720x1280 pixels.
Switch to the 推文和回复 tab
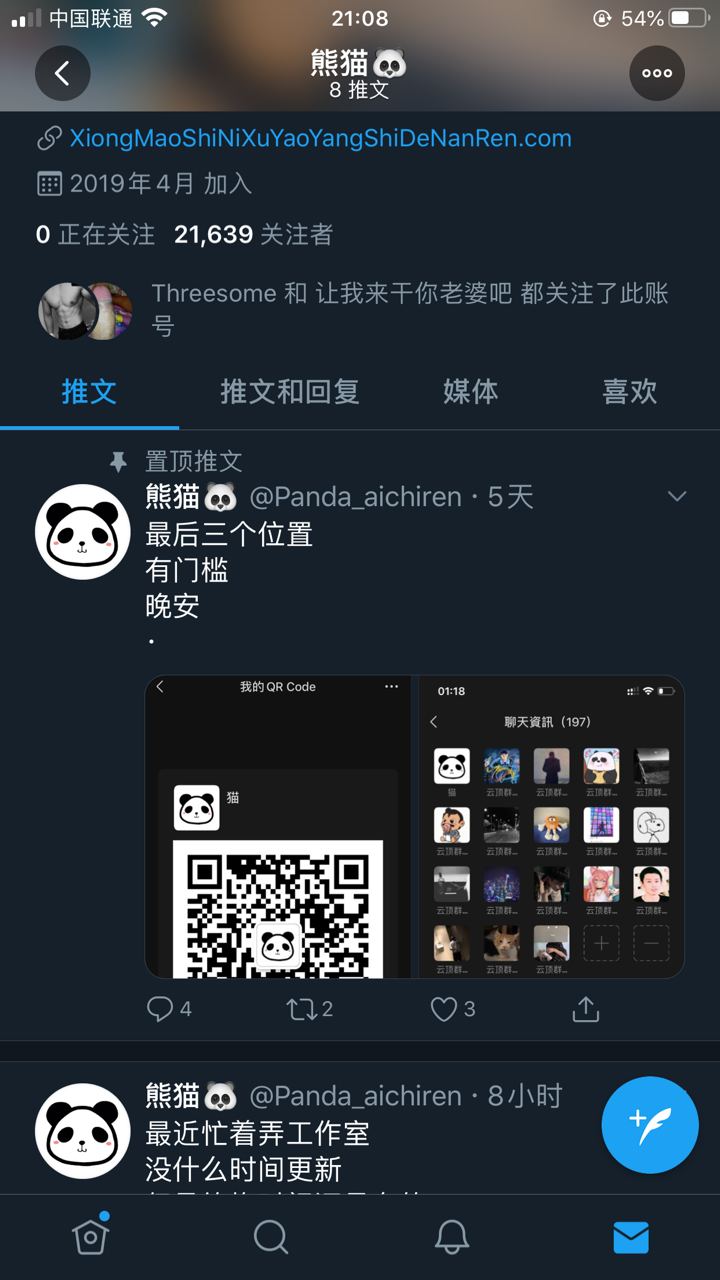(290, 391)
